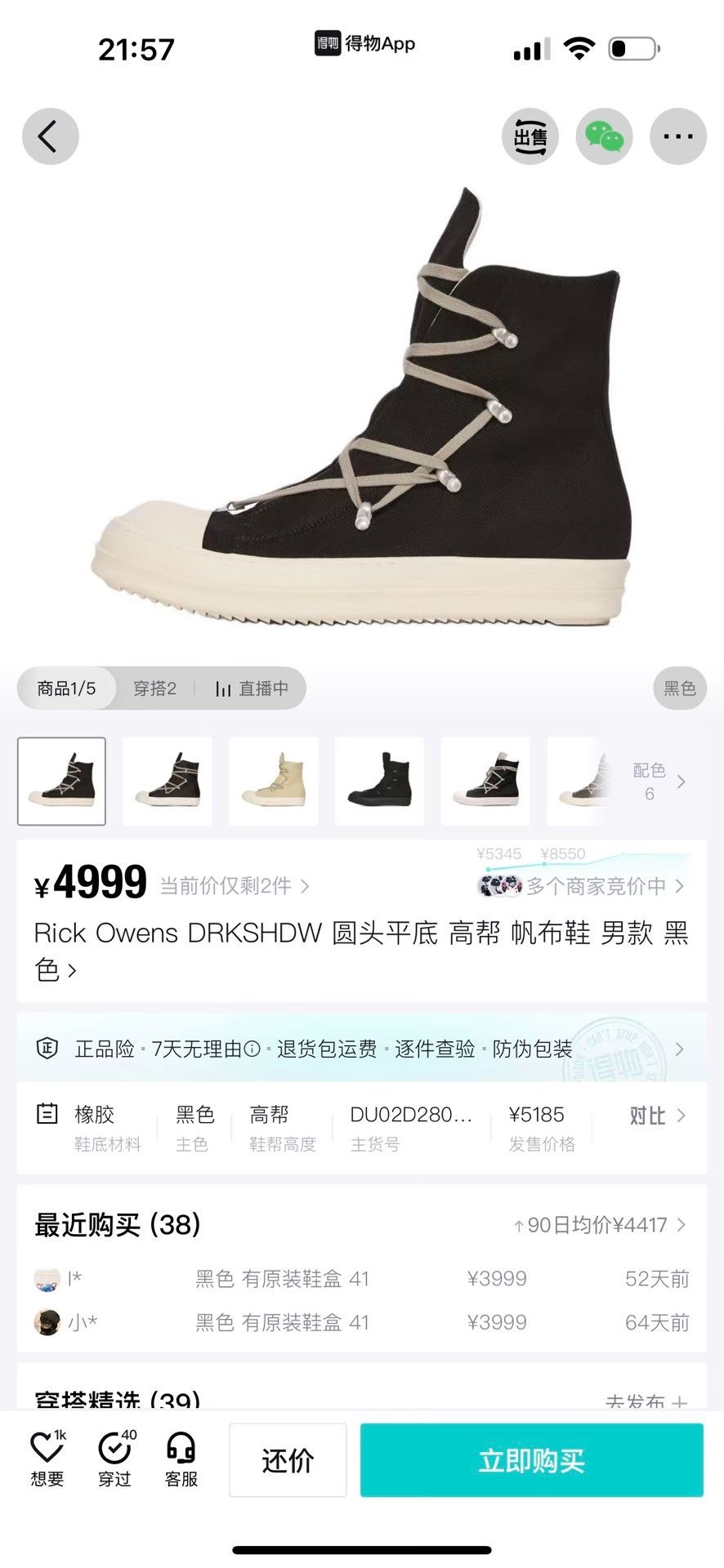The image size is (724, 1568).
Task: Open the 正品险 guarantee details row
Action: click(361, 1049)
